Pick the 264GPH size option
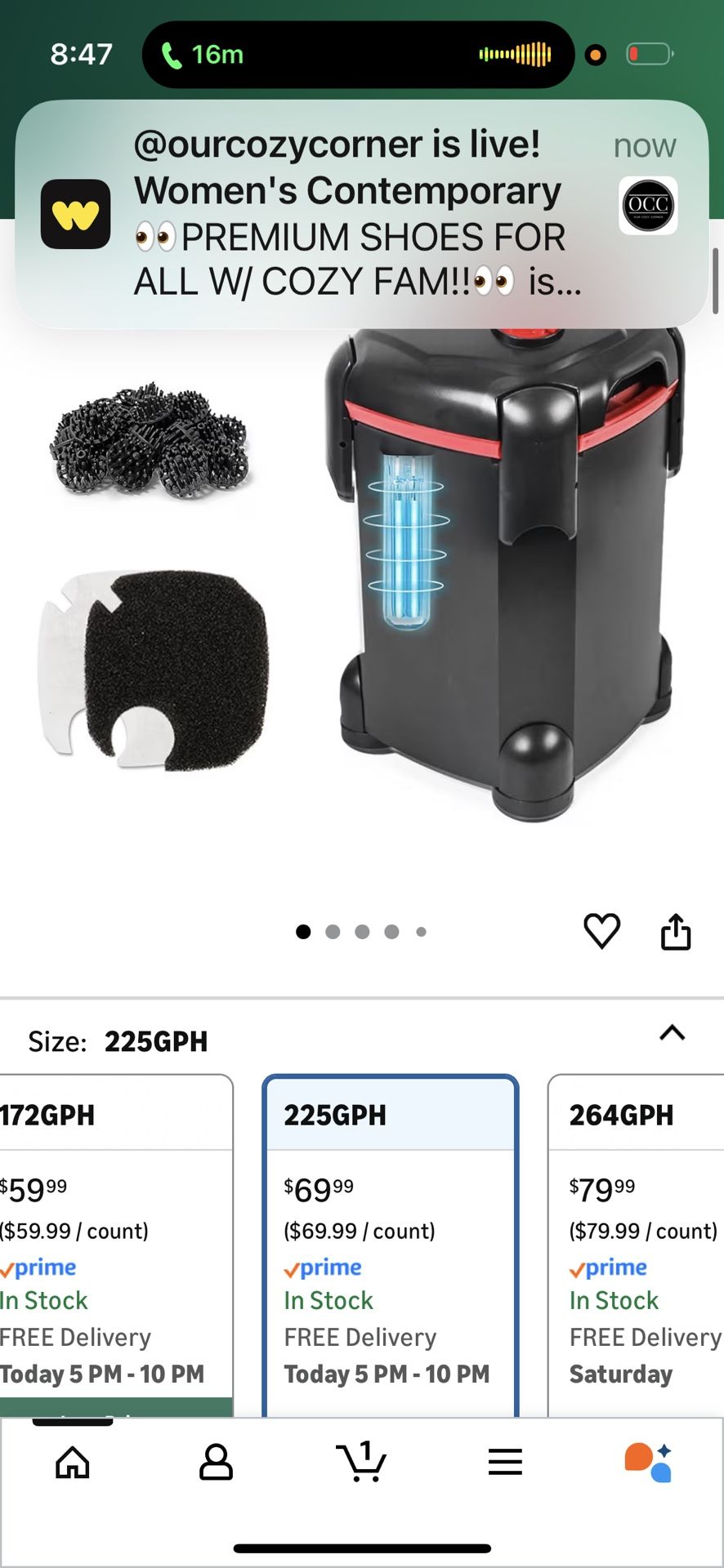The height and width of the screenshot is (1568, 724). coord(637,1241)
